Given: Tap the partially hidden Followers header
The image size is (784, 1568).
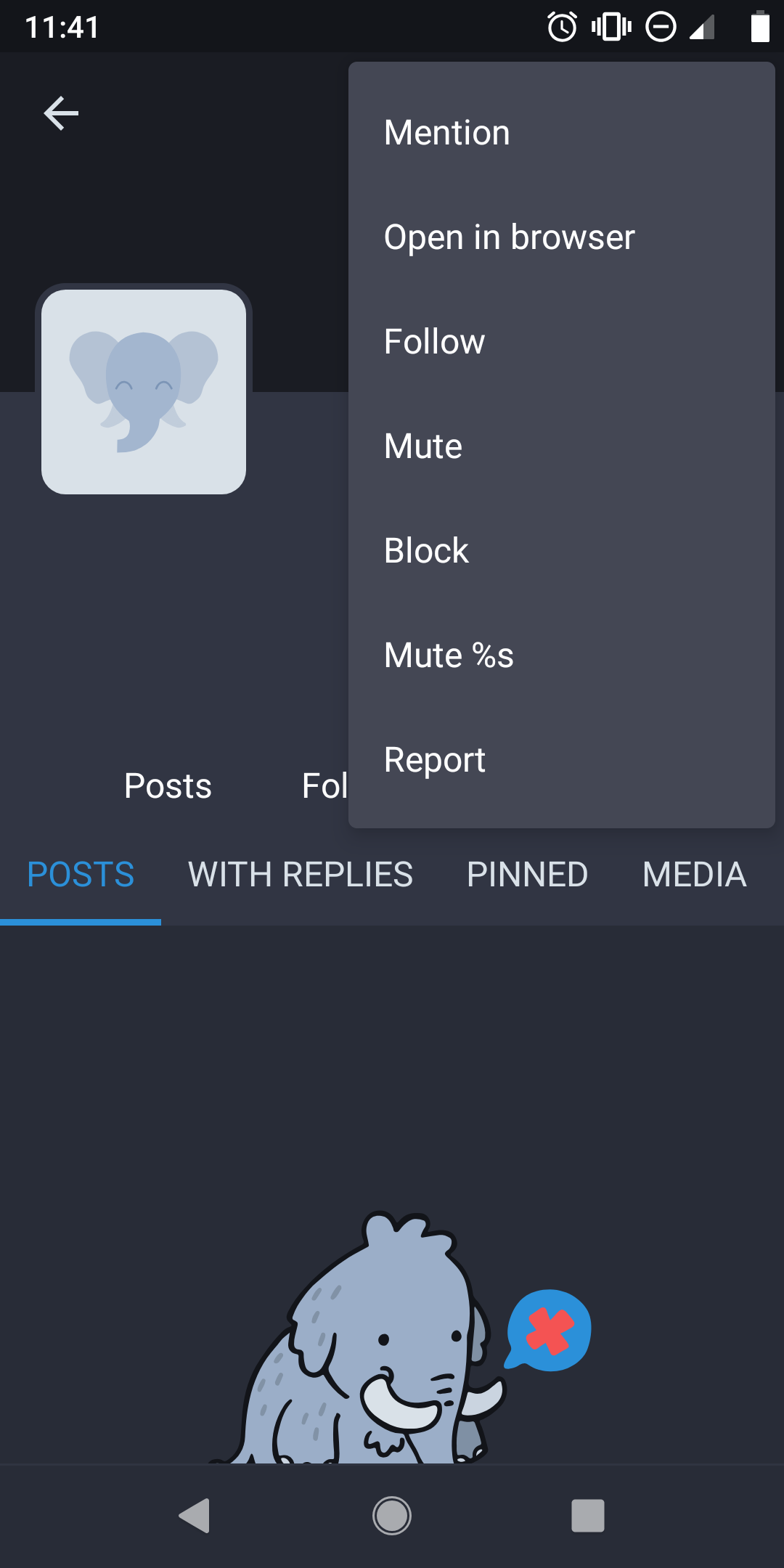Looking at the screenshot, I should pos(327,785).
